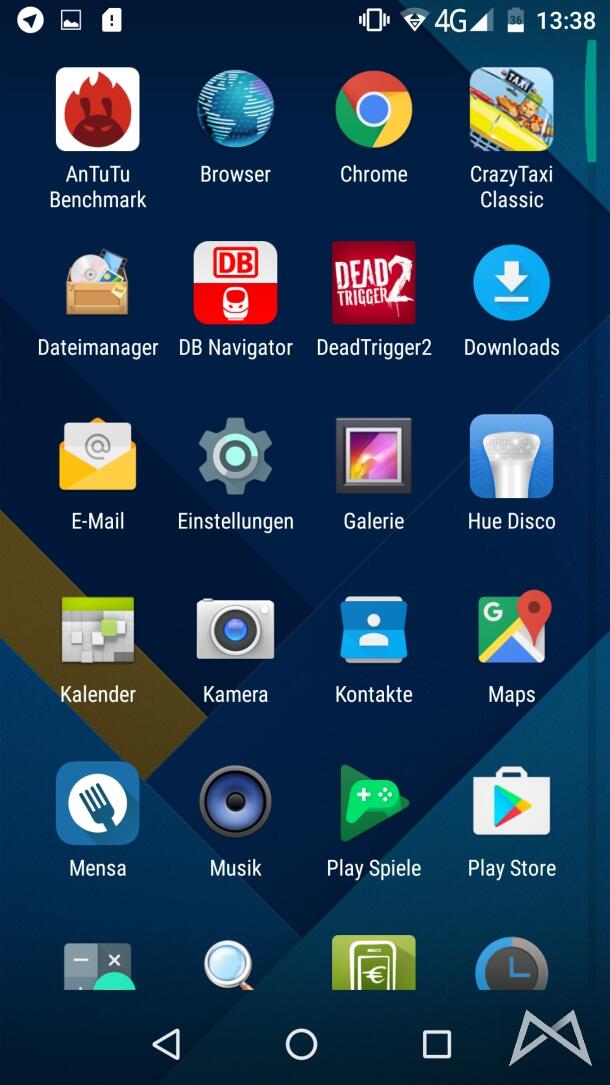This screenshot has width=610, height=1085.
Task: Open DeadTrigger2 game
Action: coord(373,284)
